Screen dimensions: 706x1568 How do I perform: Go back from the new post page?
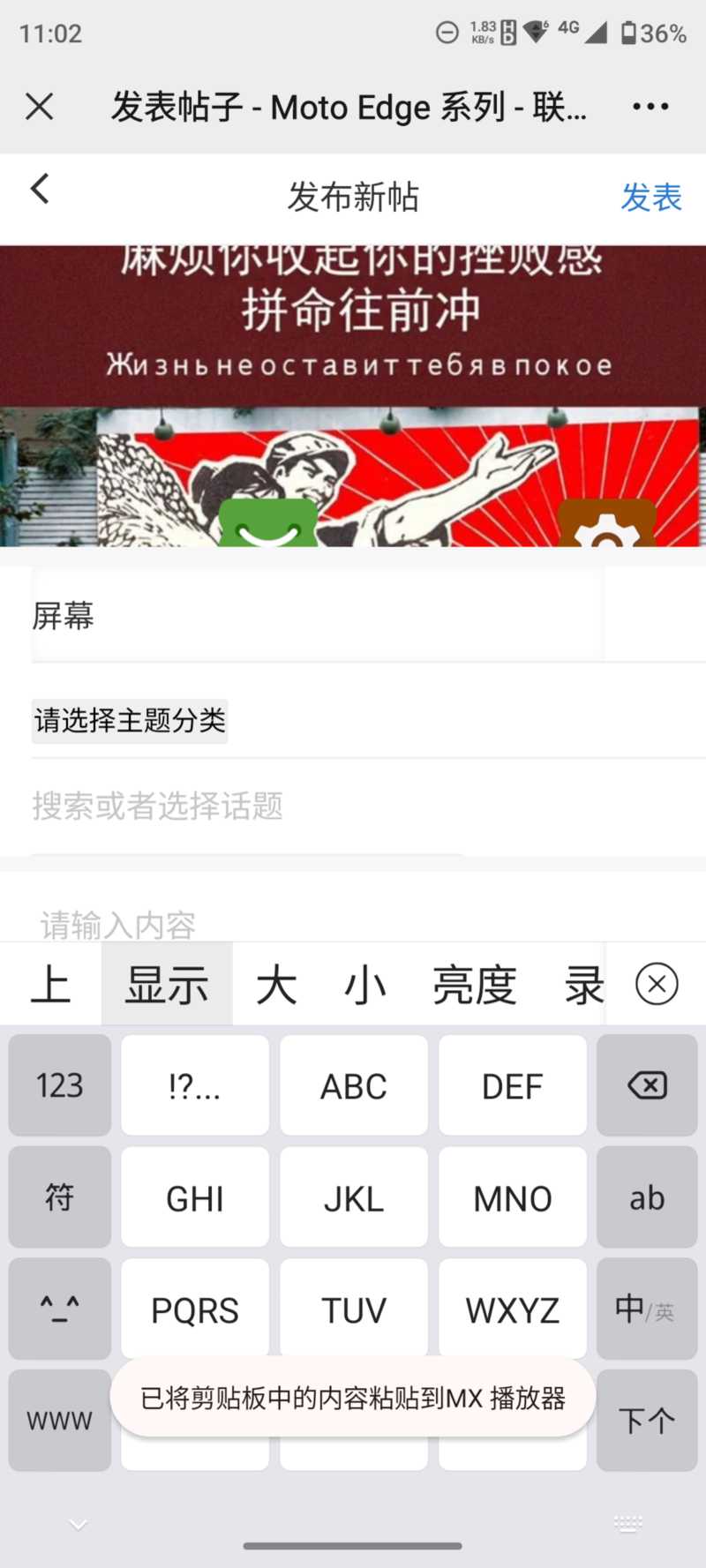point(40,189)
